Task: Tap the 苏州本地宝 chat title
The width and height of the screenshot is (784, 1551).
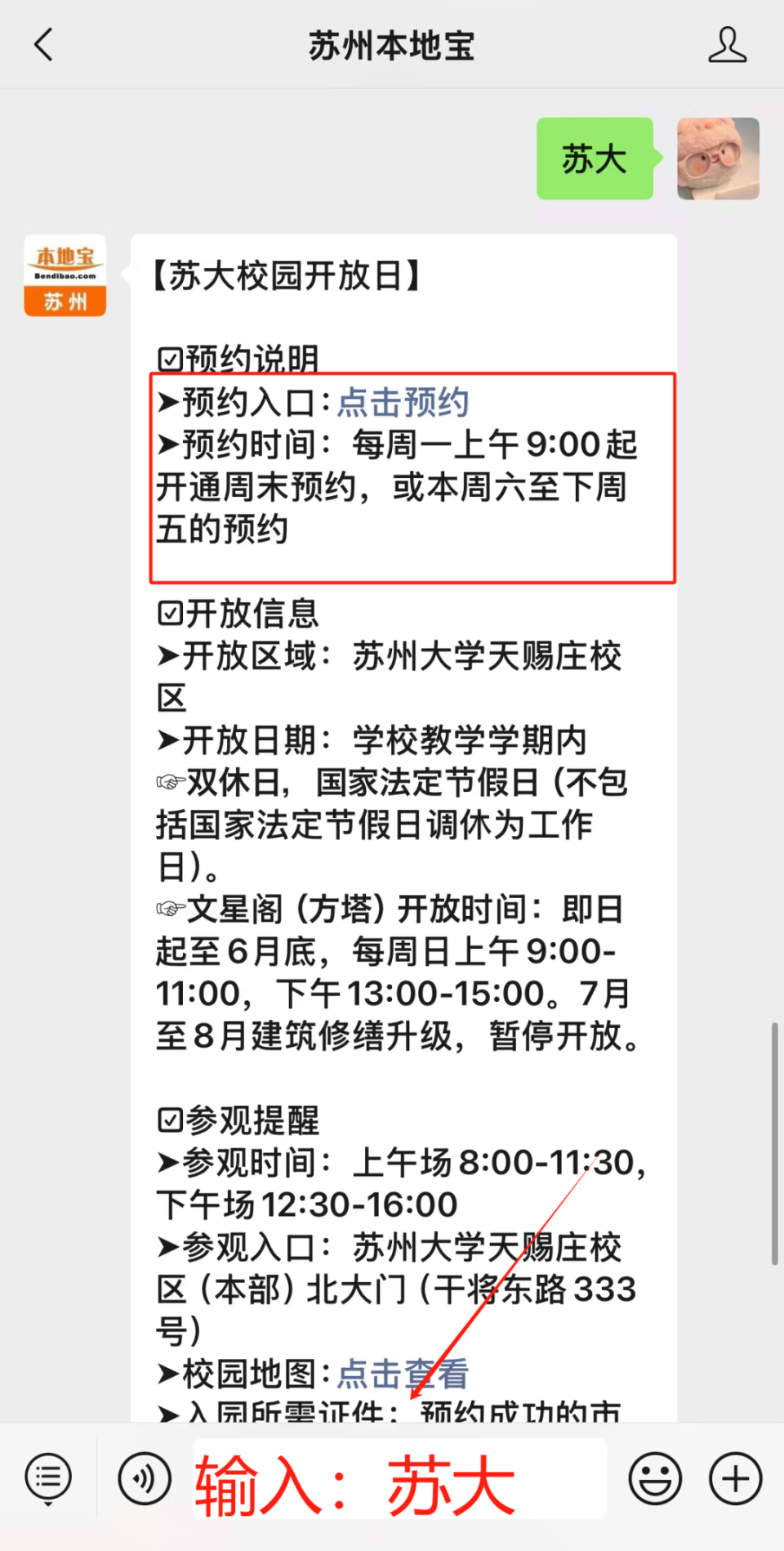Action: (391, 46)
